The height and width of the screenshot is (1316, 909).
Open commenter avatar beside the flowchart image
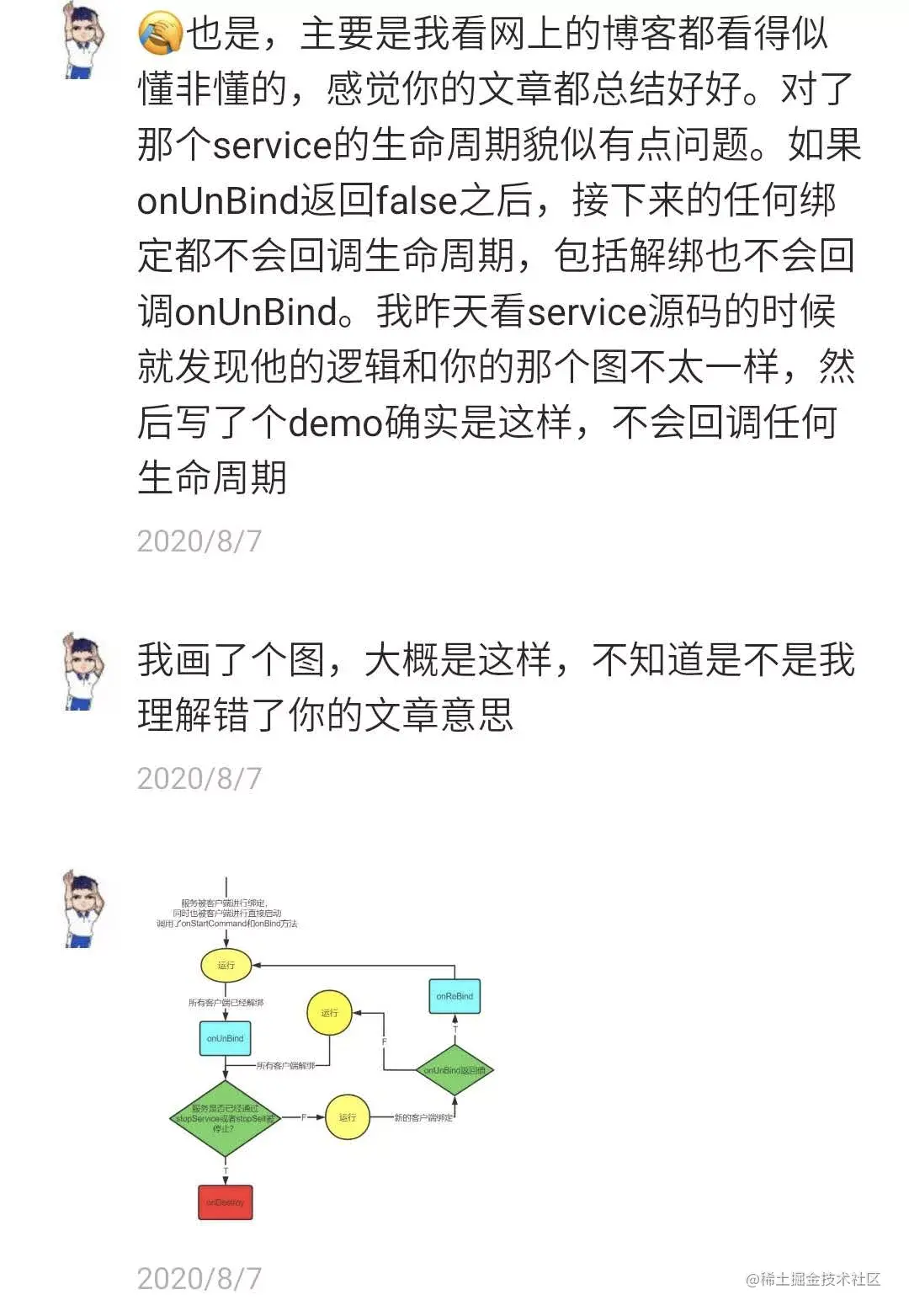[84, 909]
